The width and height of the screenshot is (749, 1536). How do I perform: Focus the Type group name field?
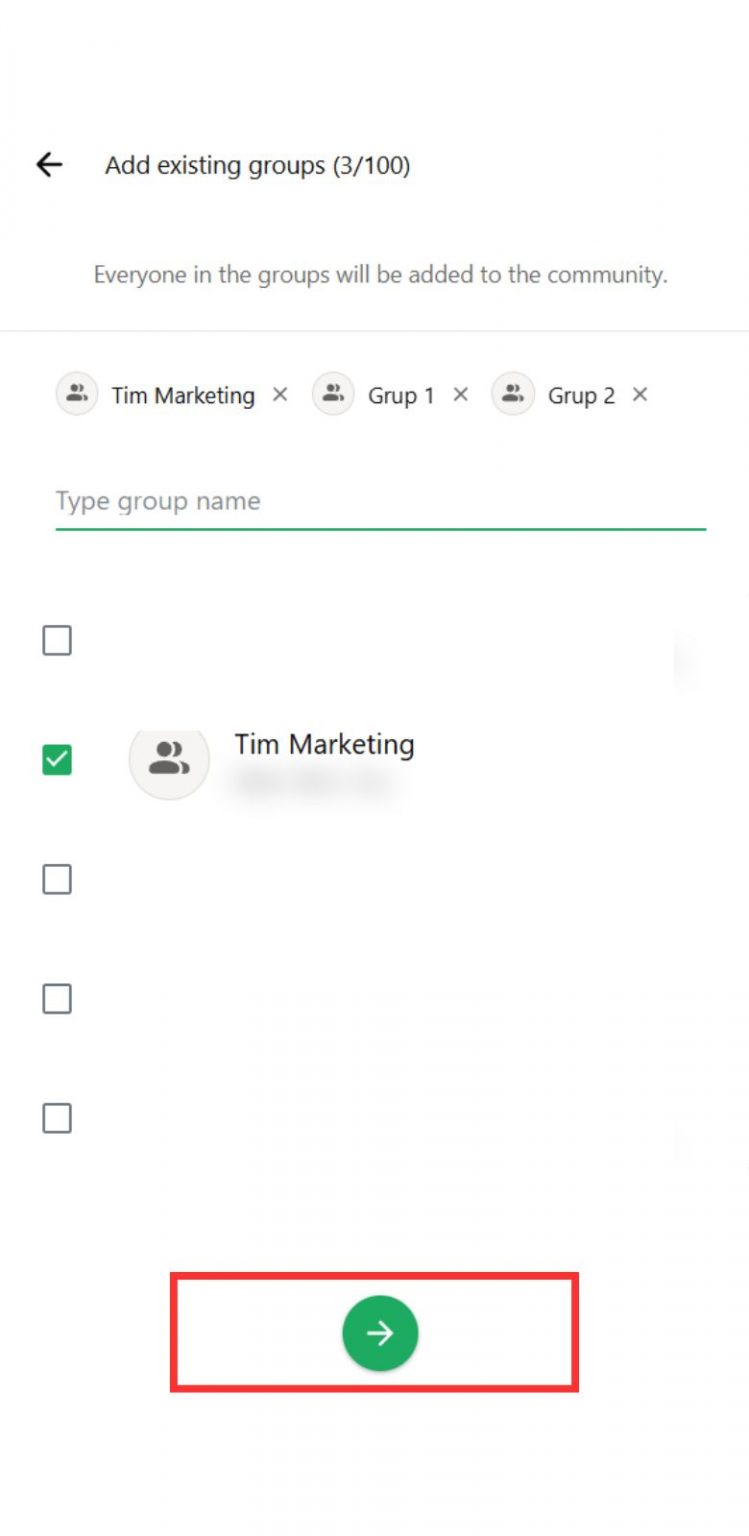pyautogui.click(x=380, y=502)
